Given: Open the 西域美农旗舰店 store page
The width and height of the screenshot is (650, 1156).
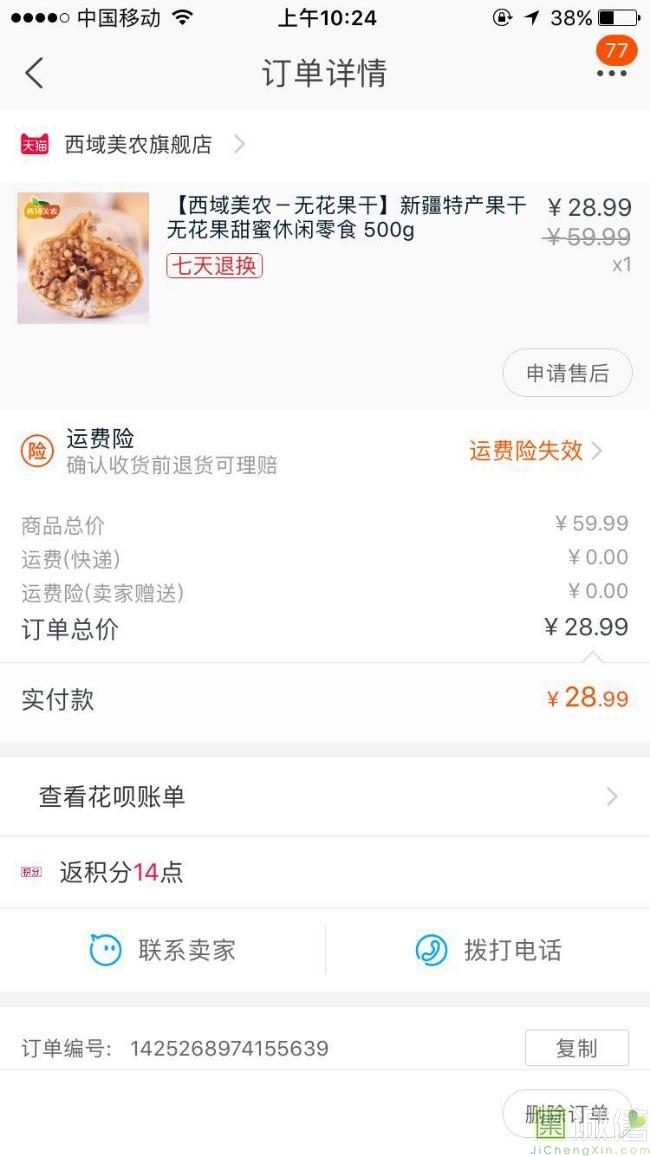Looking at the screenshot, I should point(138,145).
